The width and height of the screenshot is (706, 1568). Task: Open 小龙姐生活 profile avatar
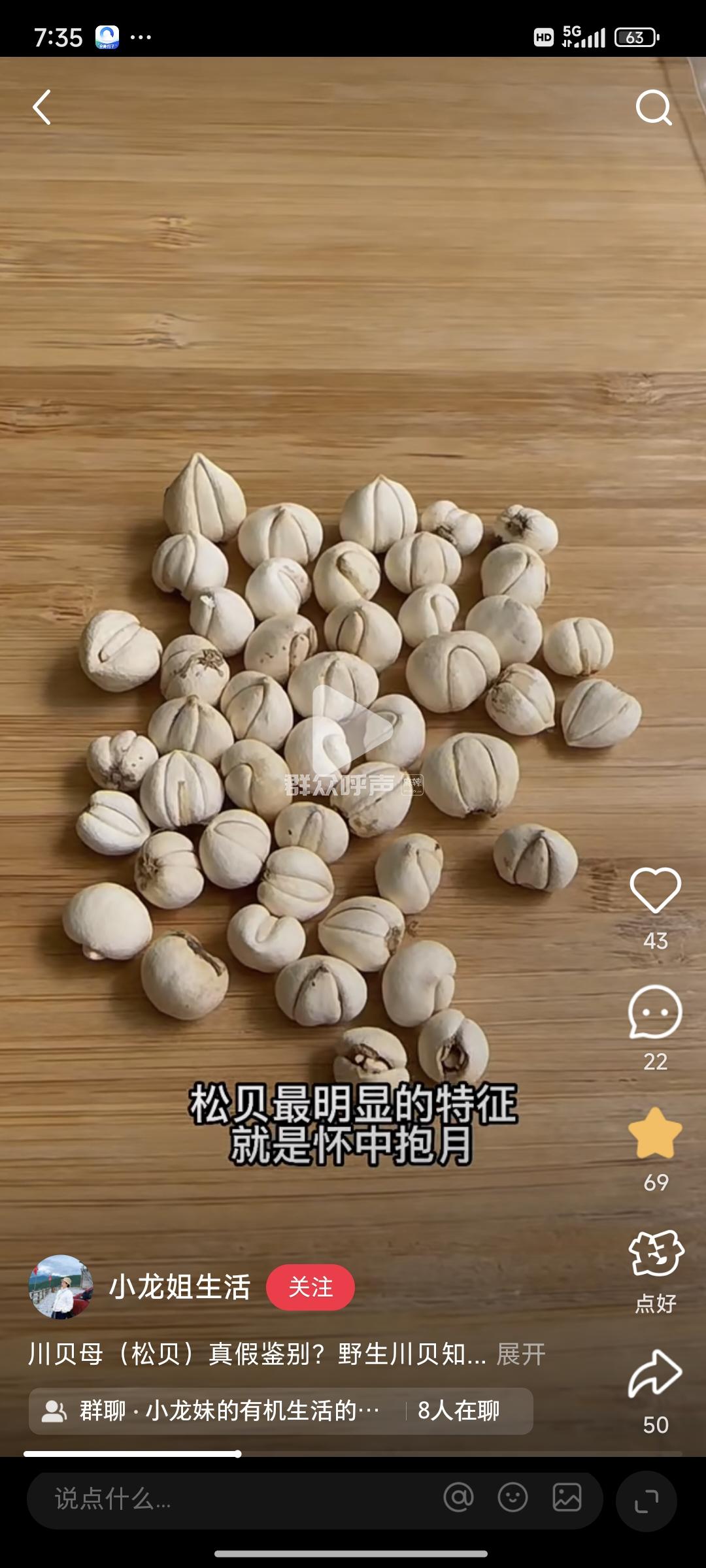point(61,1286)
